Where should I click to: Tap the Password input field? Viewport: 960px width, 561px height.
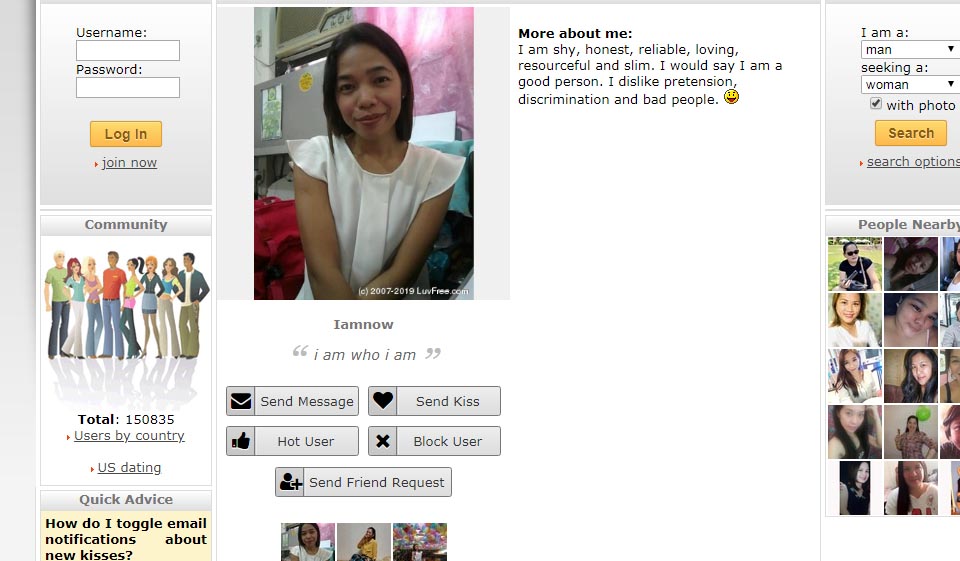(x=127, y=88)
